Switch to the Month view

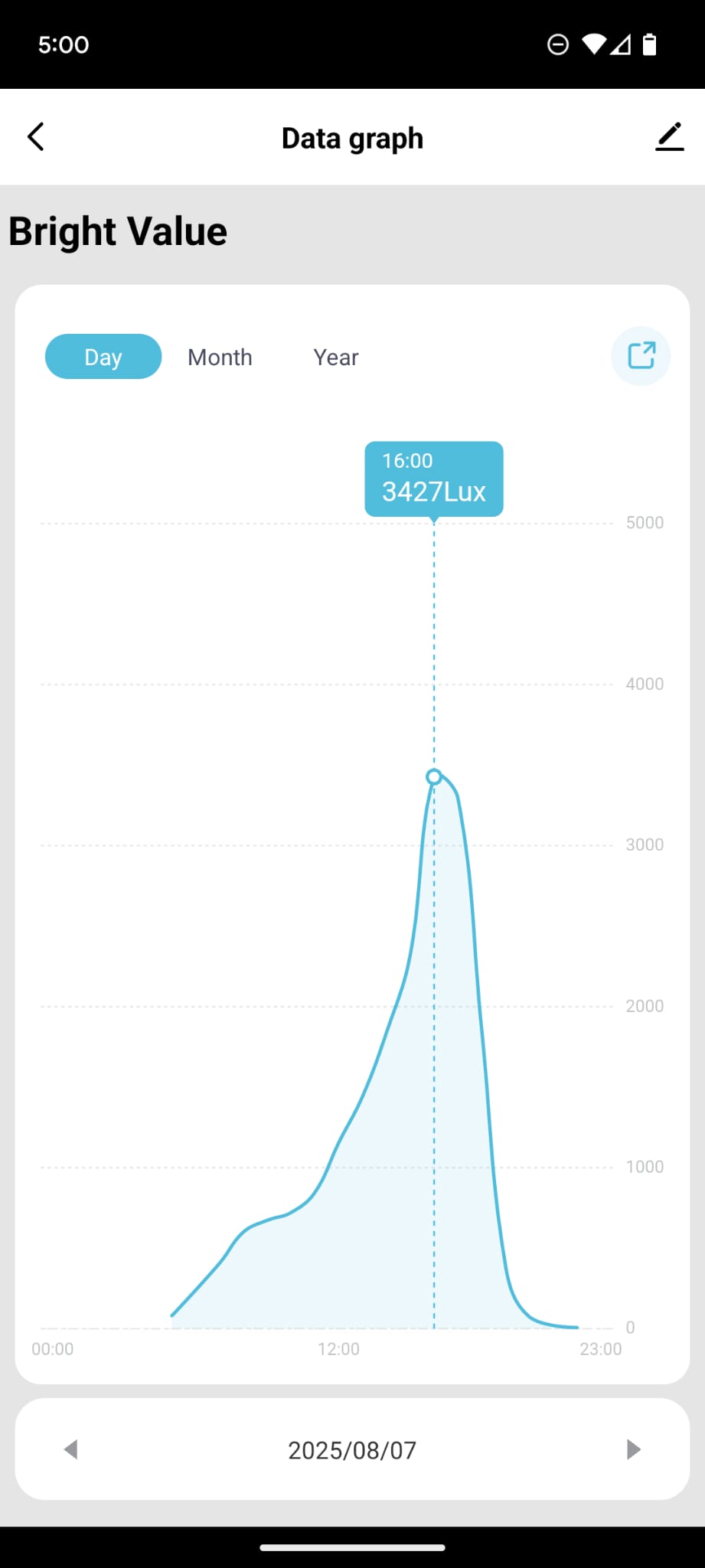point(220,358)
